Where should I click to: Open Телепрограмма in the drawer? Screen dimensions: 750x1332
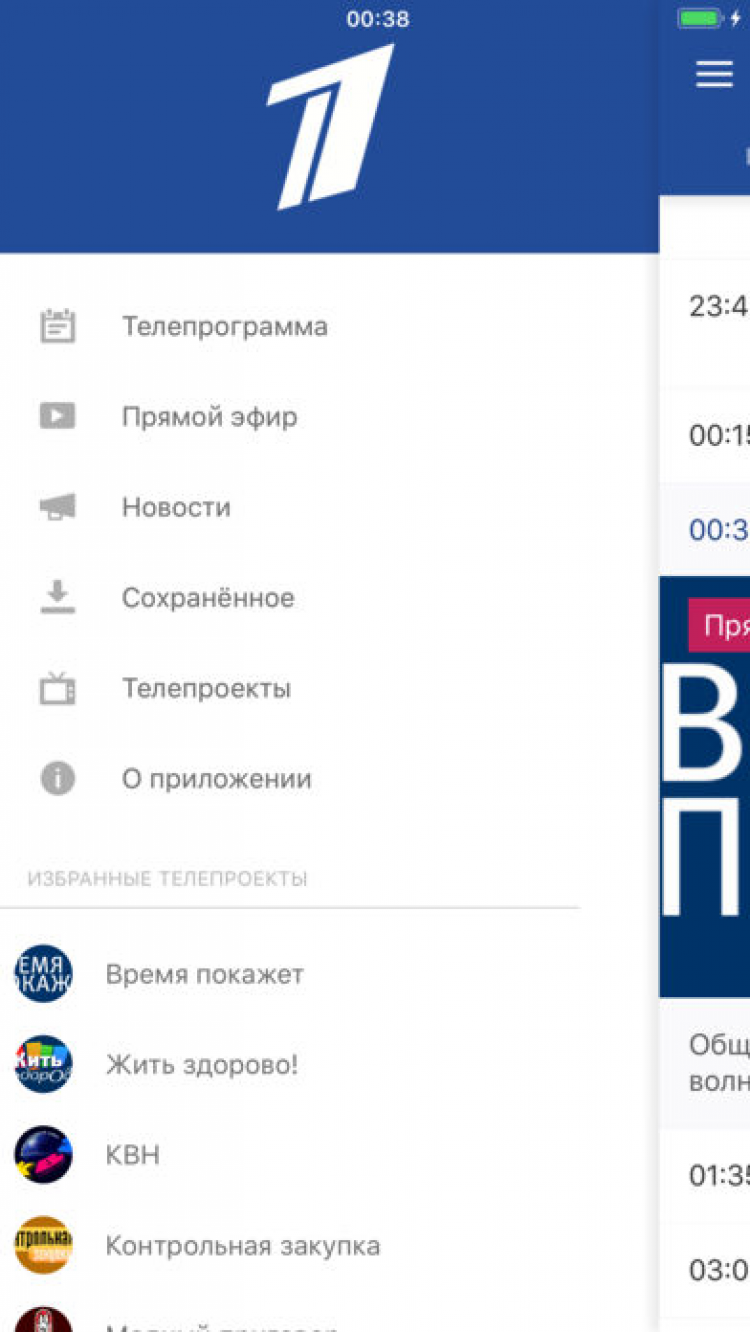224,327
